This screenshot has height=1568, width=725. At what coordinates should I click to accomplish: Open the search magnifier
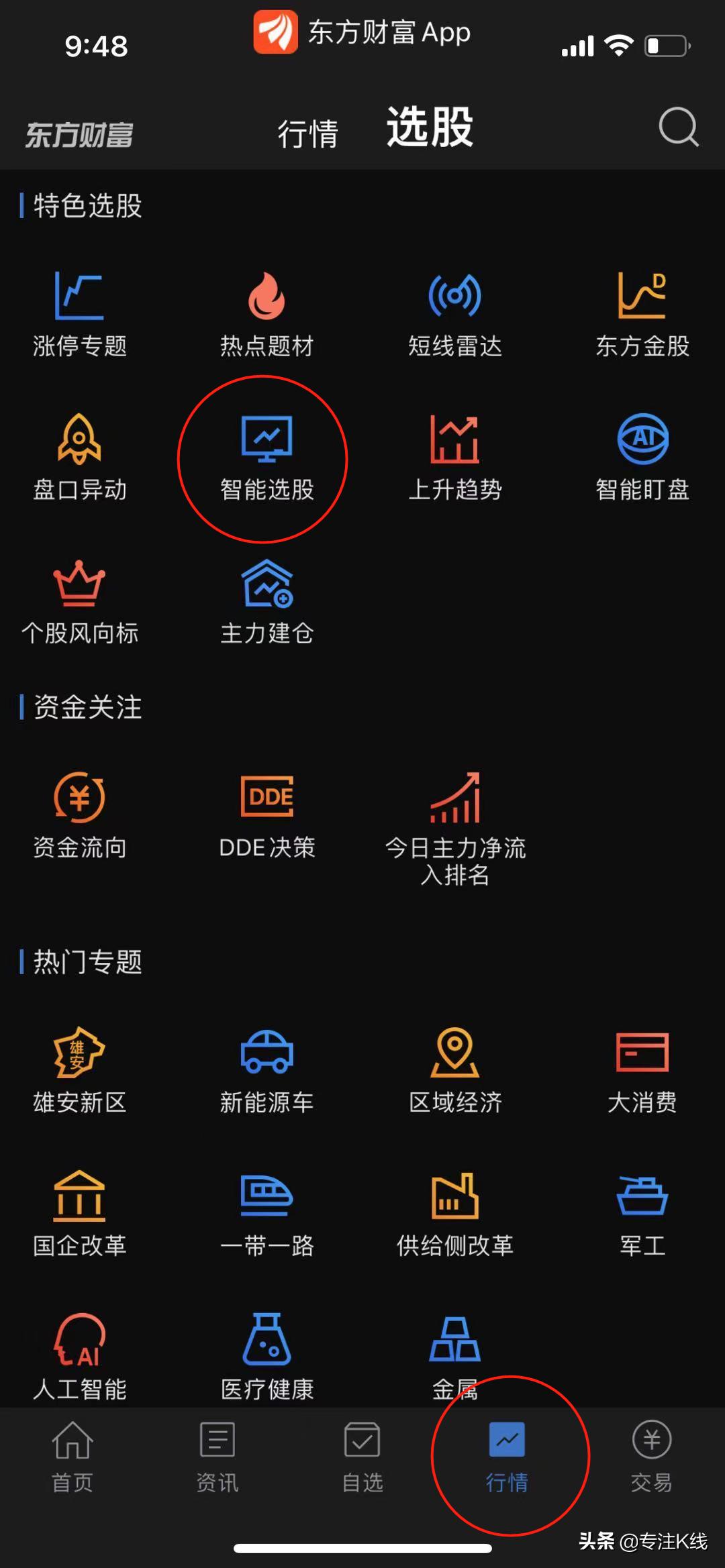tap(679, 127)
